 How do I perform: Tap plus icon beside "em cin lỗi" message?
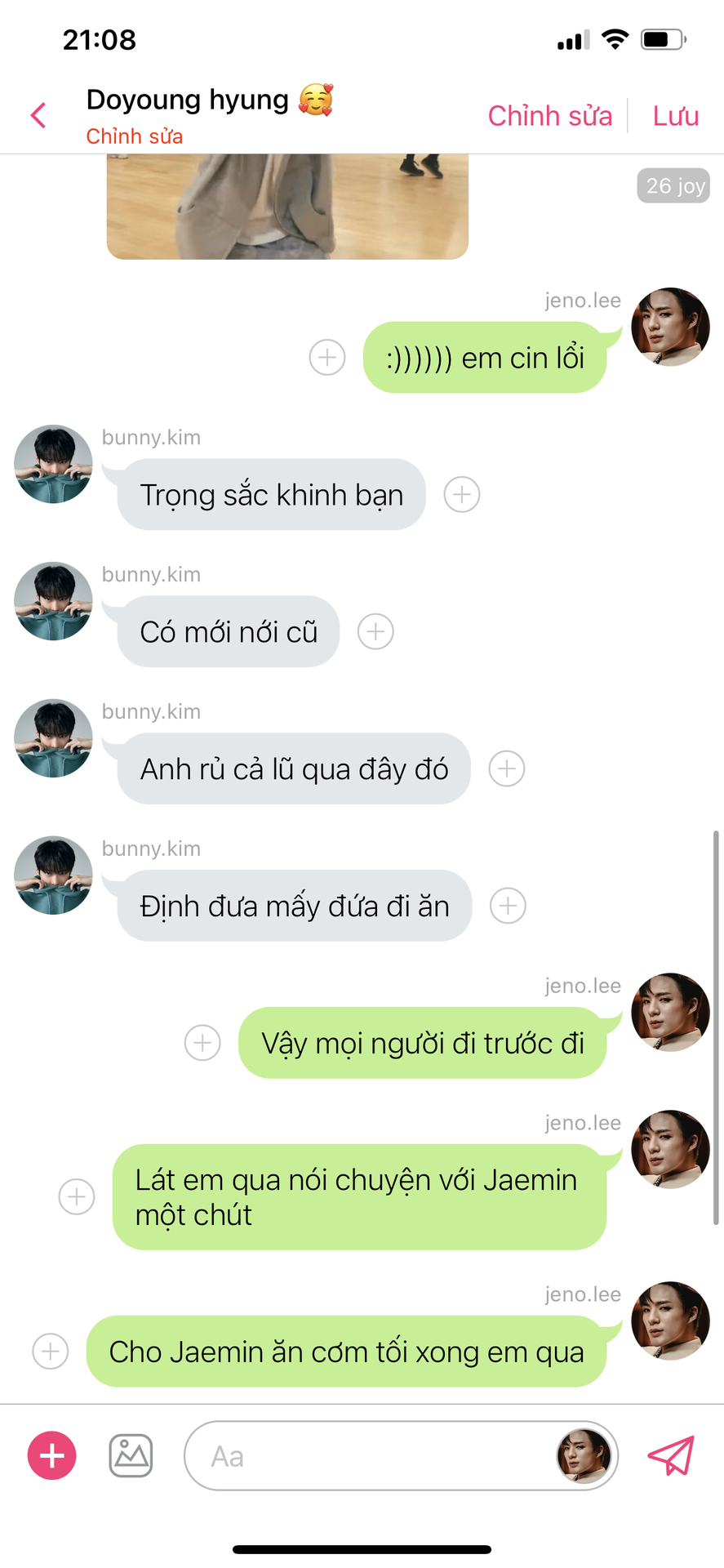(327, 358)
